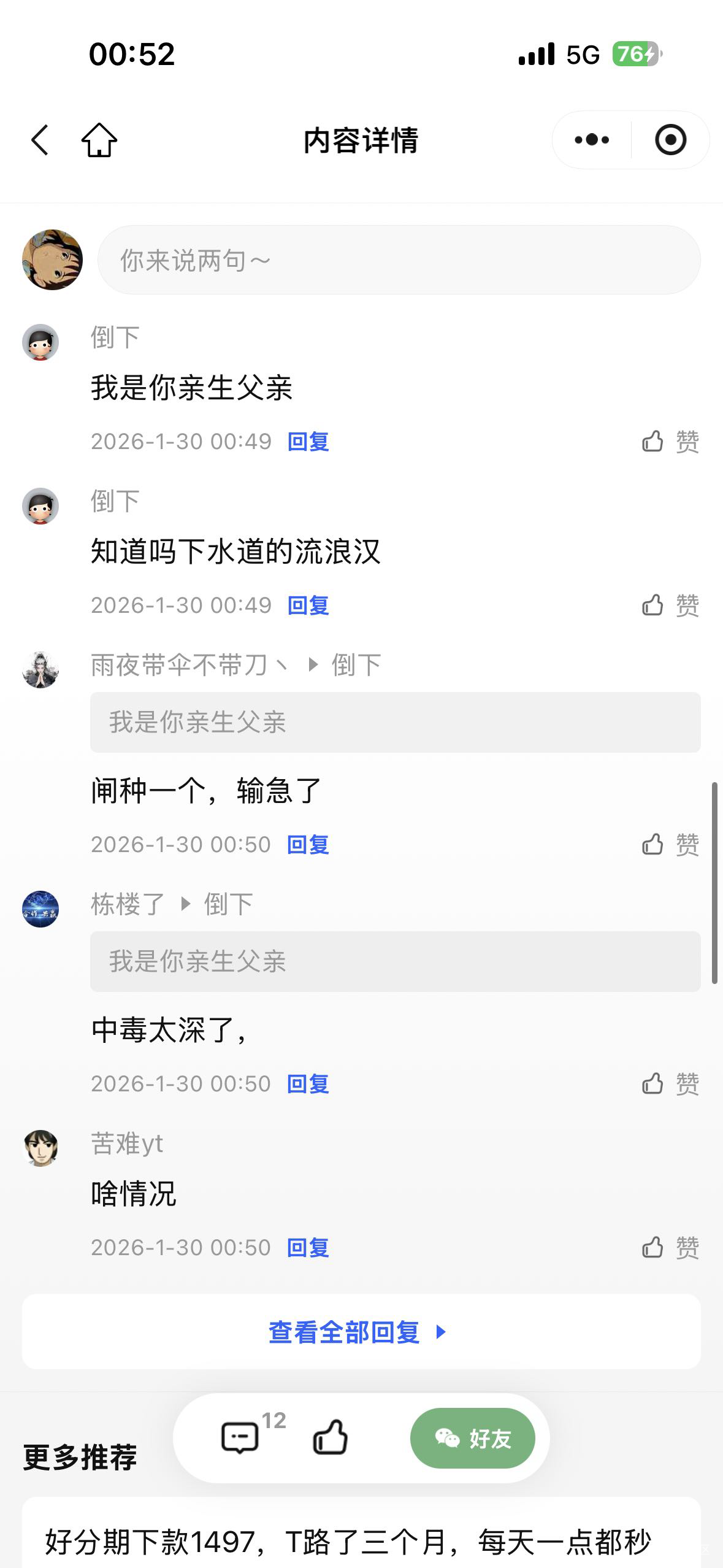Like the comment 中毒太深了
723x1568 pixels.
point(670,1084)
